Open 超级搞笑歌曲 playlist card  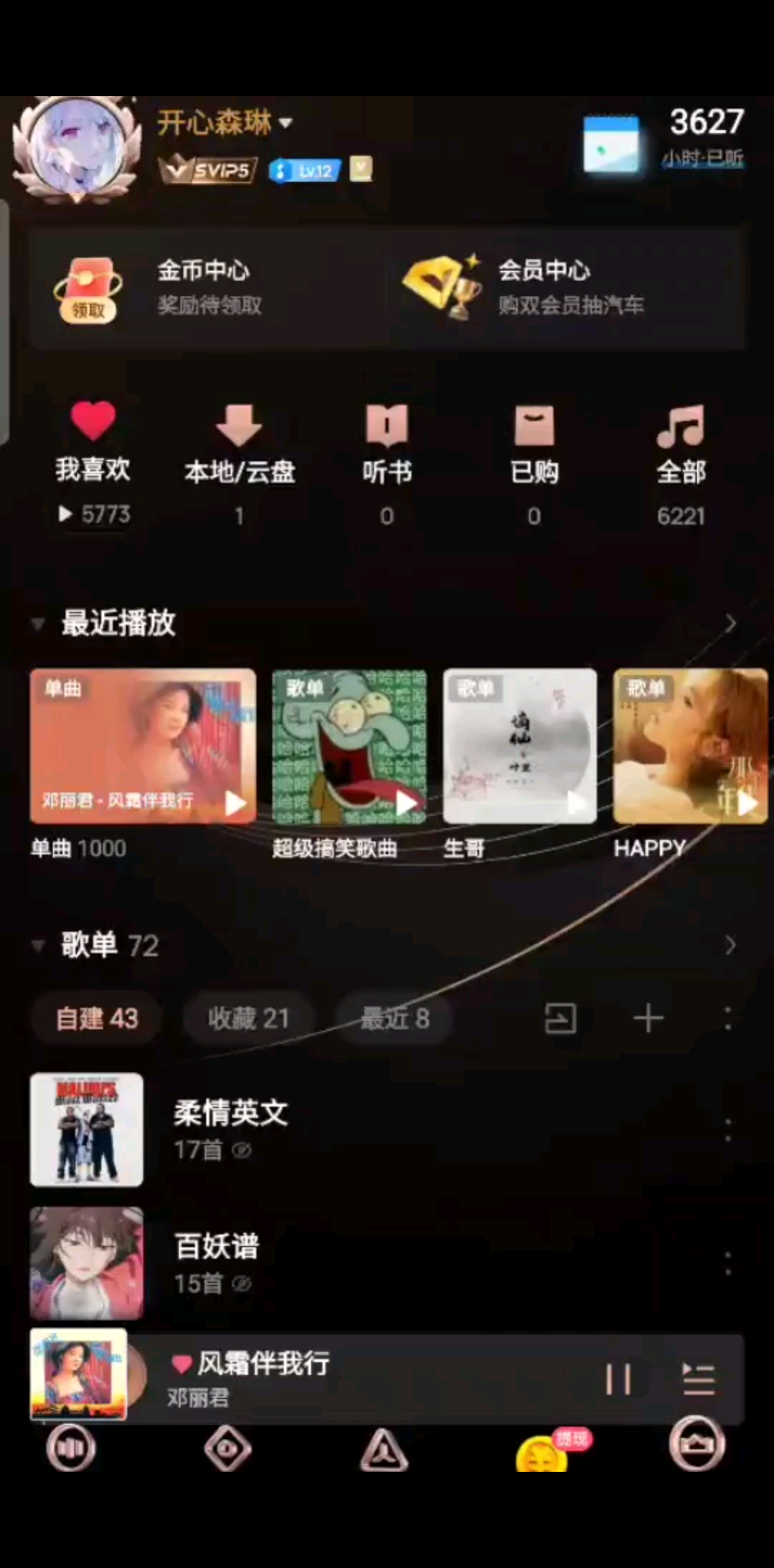(x=349, y=746)
